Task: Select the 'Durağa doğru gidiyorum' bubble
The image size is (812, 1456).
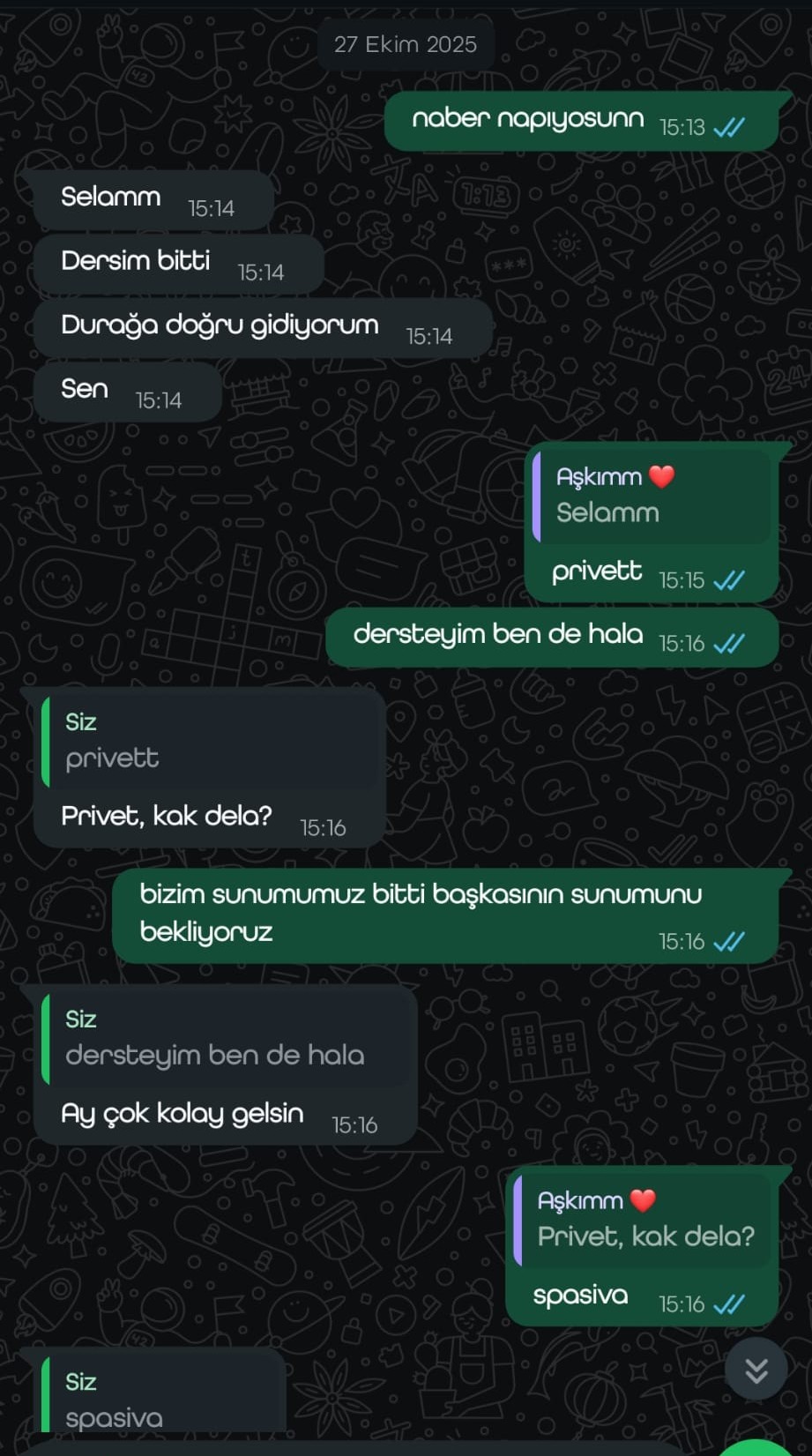Action: (220, 325)
